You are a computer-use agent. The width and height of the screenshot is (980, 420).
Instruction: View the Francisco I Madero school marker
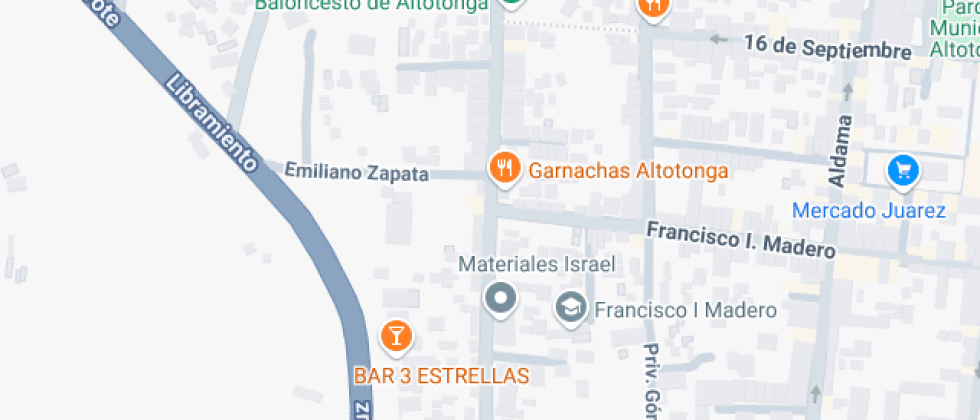tap(571, 306)
